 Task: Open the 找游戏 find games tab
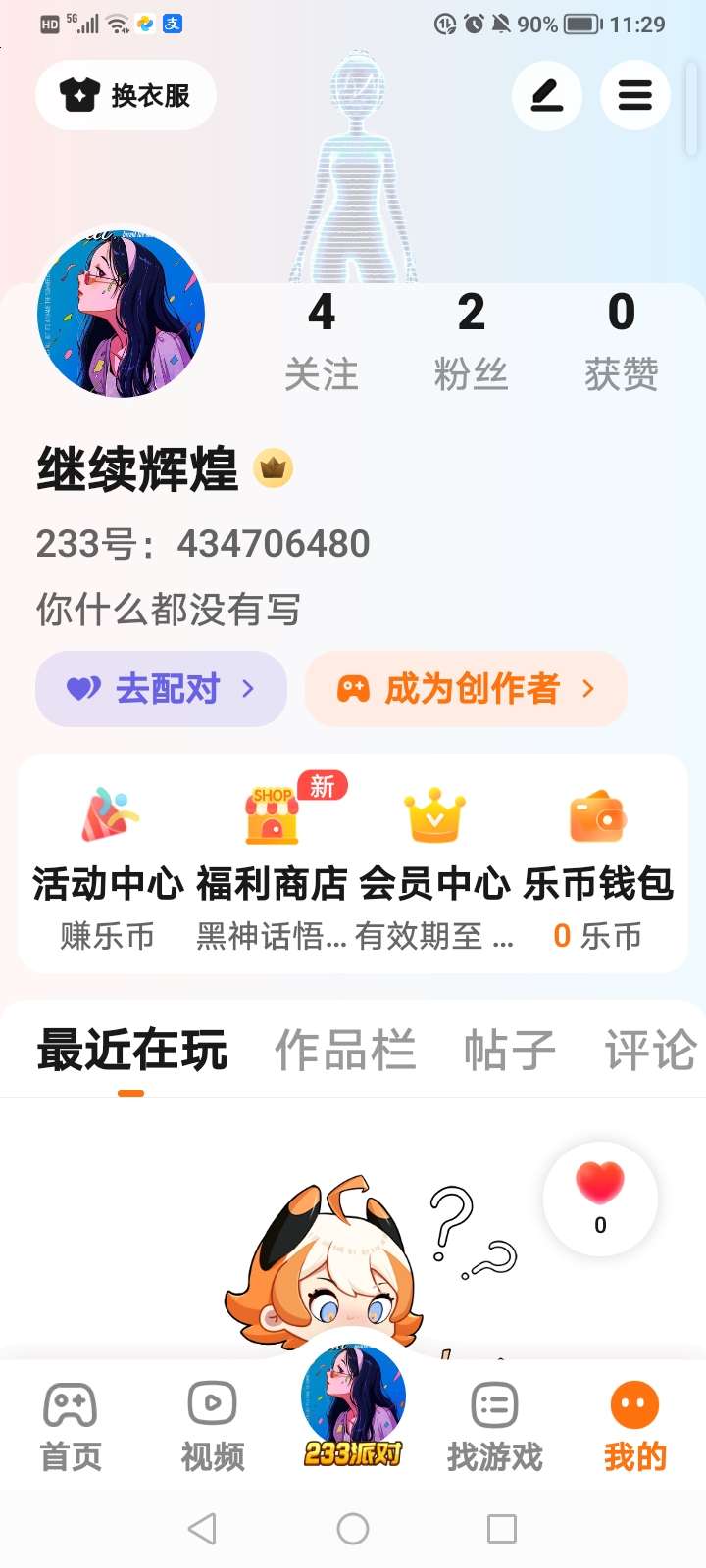point(494,1426)
